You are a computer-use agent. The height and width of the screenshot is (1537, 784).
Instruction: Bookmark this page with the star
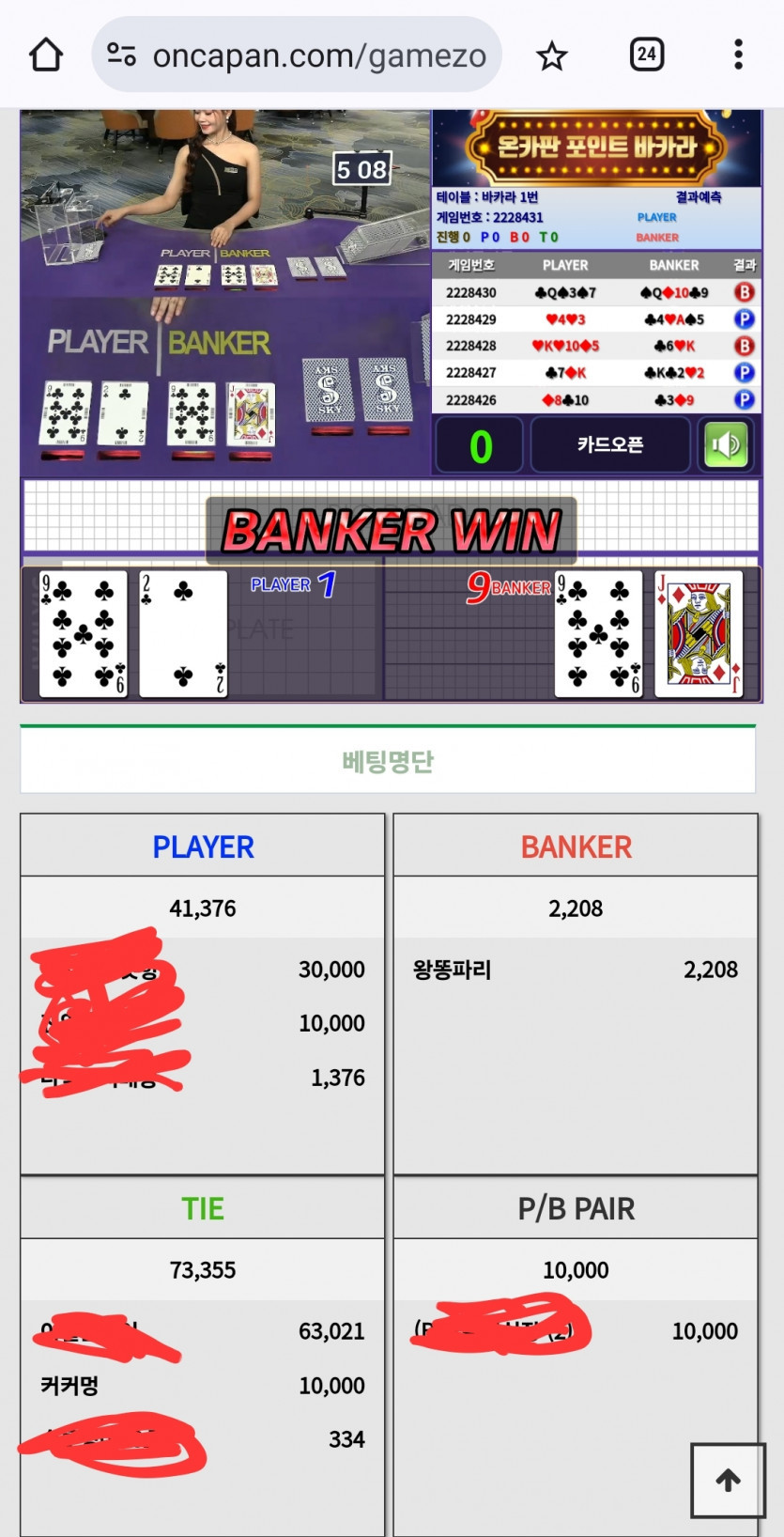pos(552,55)
